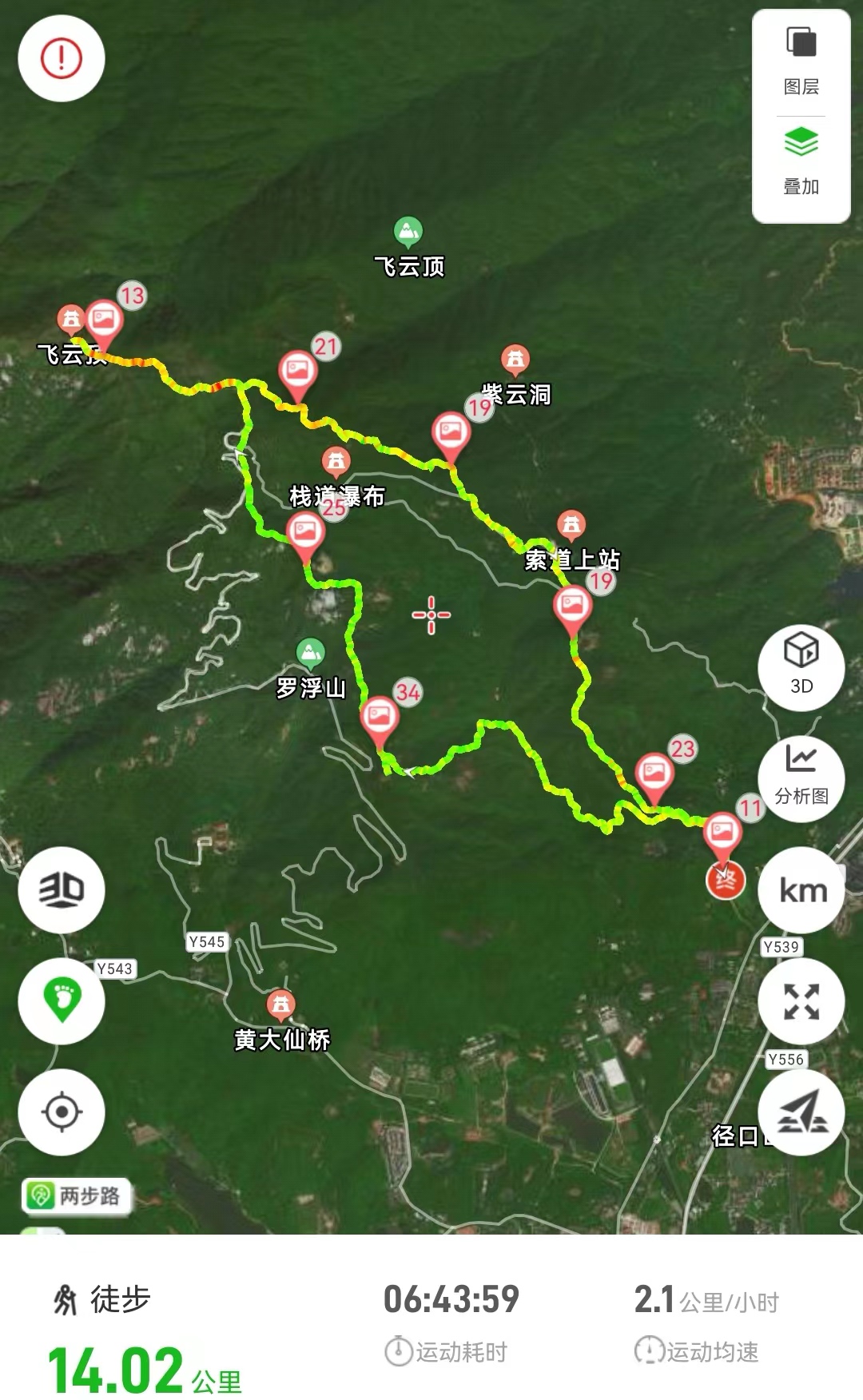Toggle the km distance markers

click(x=801, y=890)
